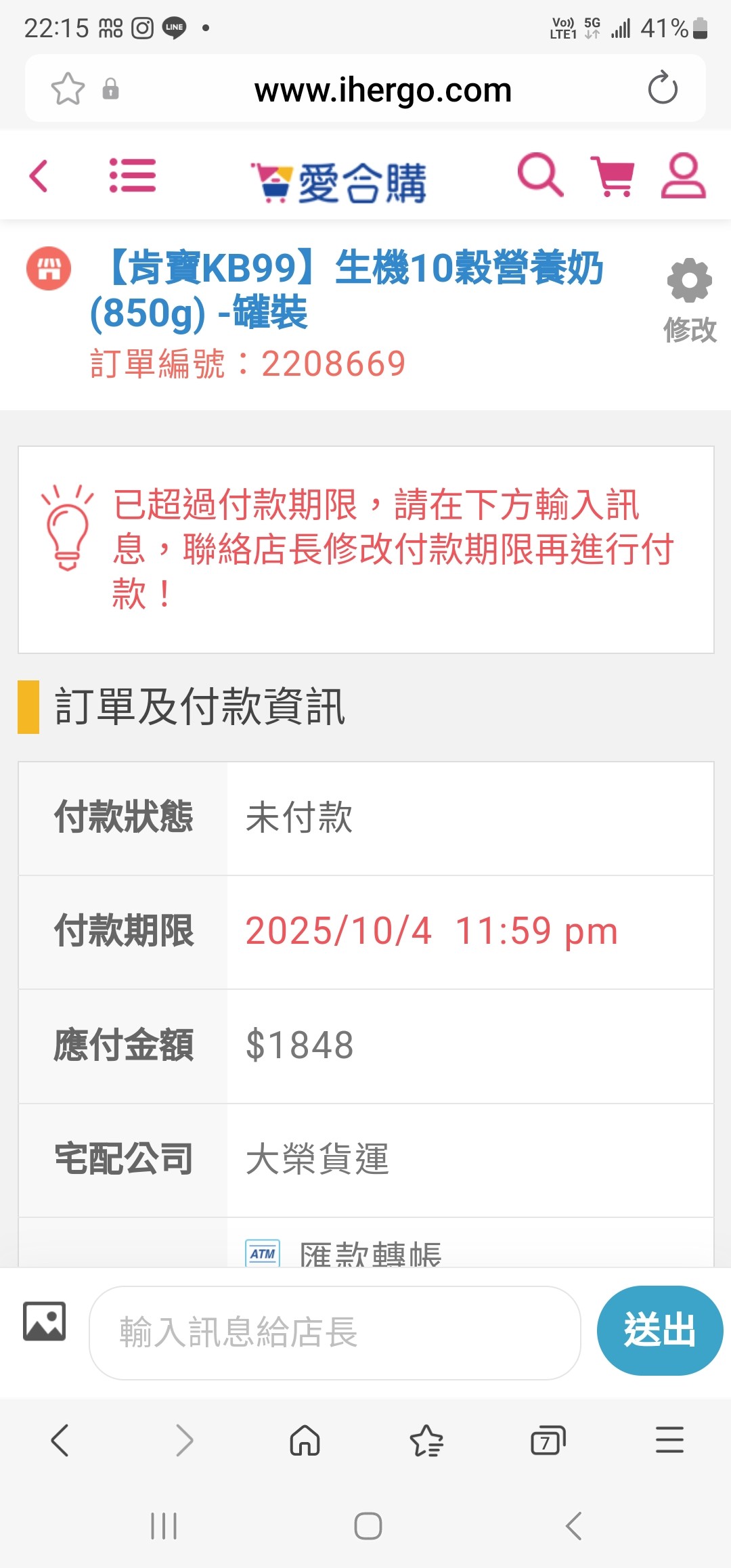Open the 愛合購 logo homepage
The image size is (731, 1568).
[x=338, y=182]
